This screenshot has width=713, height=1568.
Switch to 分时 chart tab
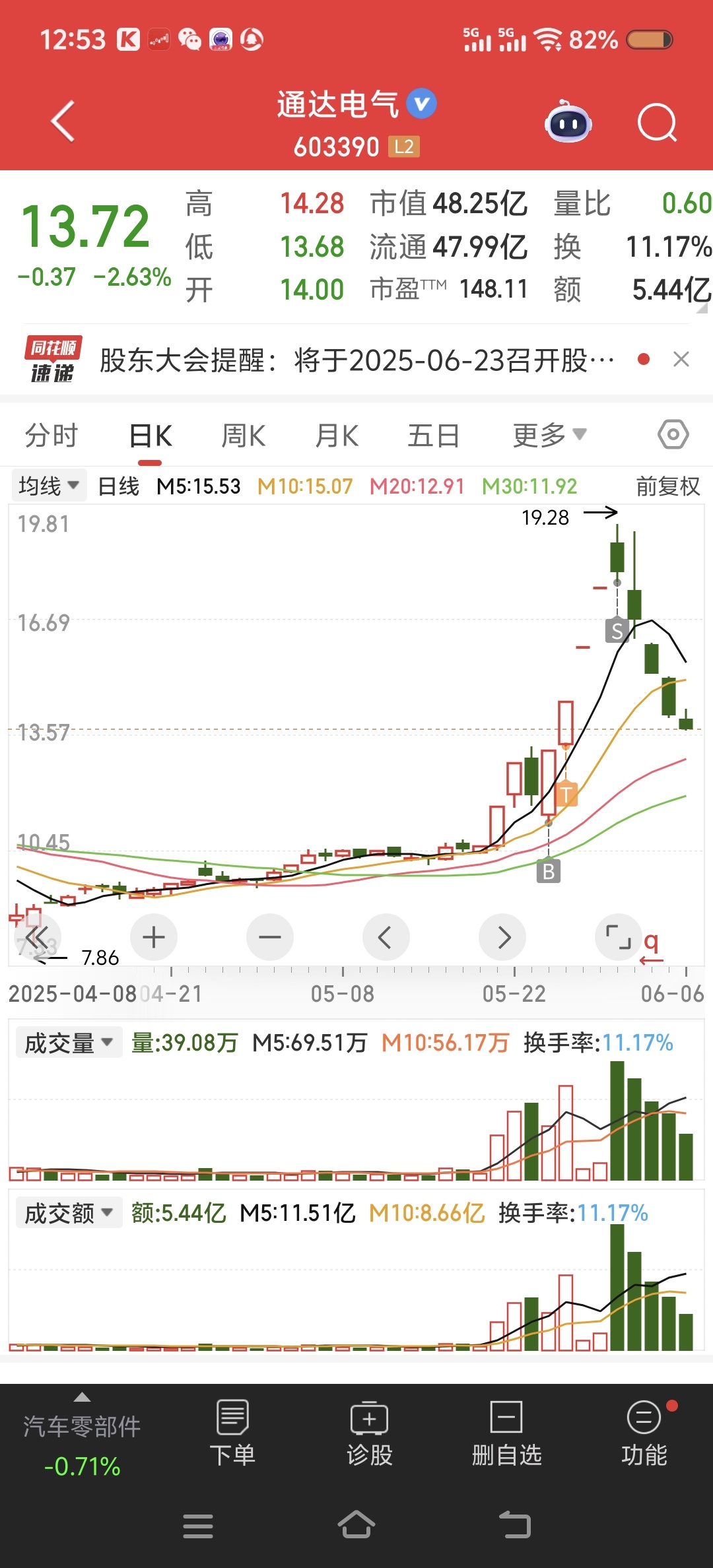tap(51, 436)
